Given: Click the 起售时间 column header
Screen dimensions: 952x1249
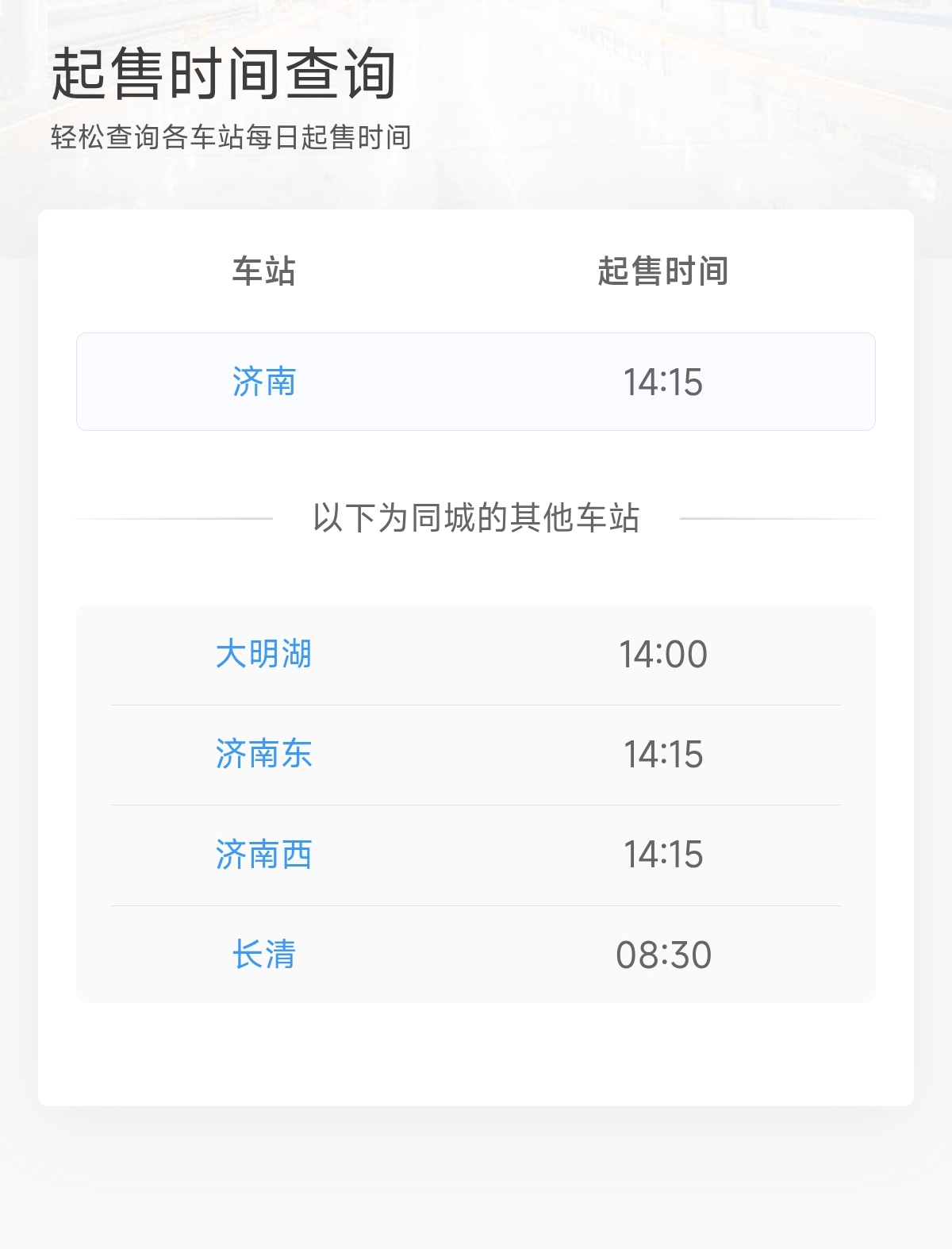Looking at the screenshot, I should click(x=664, y=269).
